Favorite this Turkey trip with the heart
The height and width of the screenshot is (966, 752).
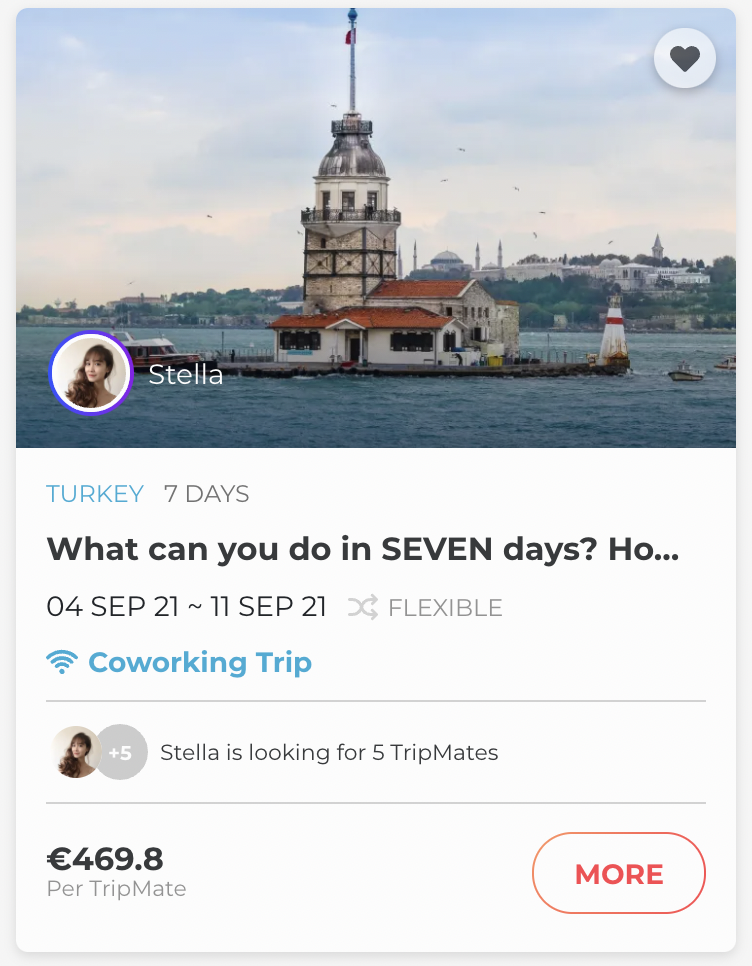coord(685,60)
